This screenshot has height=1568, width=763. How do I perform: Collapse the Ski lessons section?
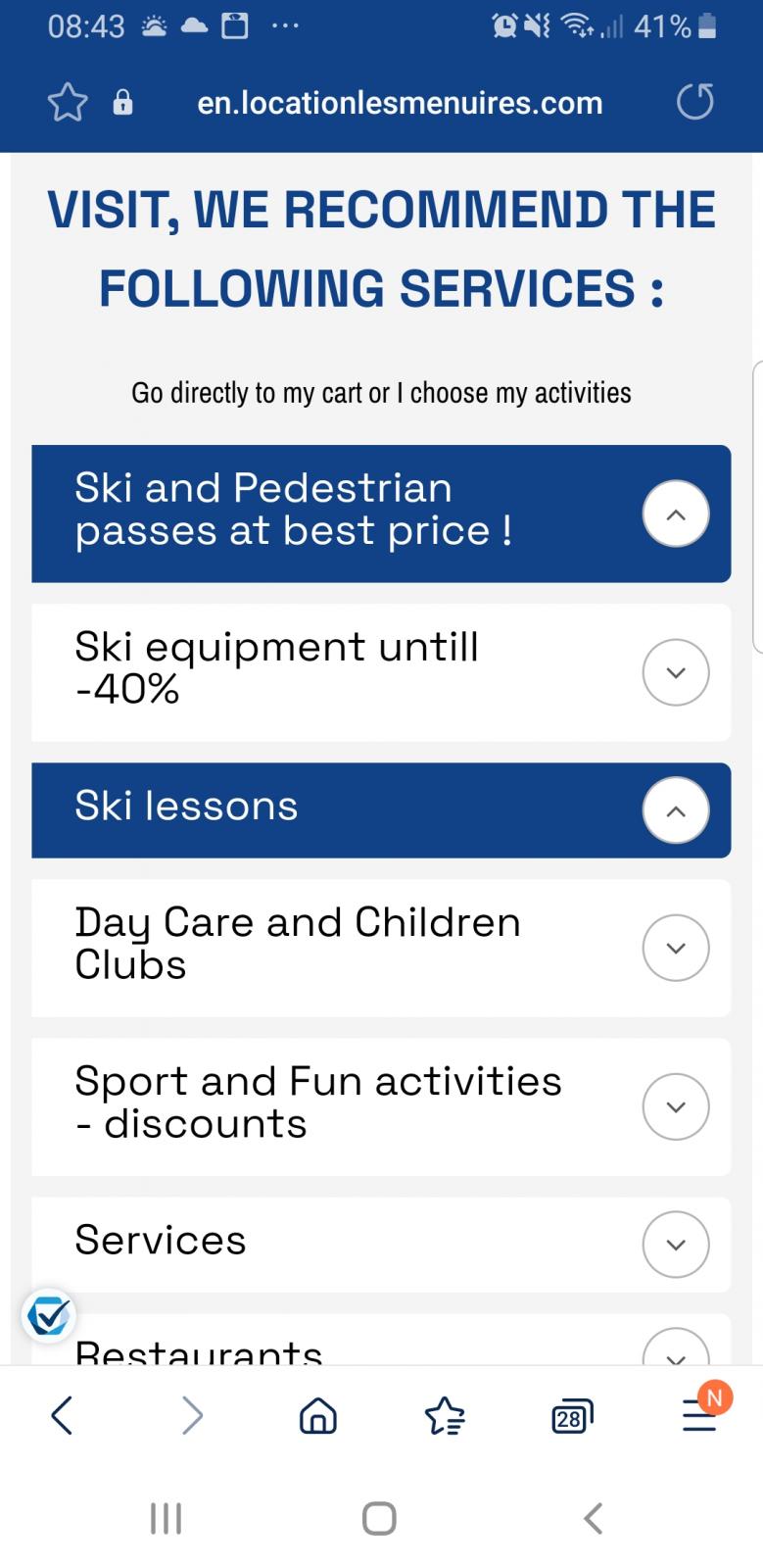point(676,810)
